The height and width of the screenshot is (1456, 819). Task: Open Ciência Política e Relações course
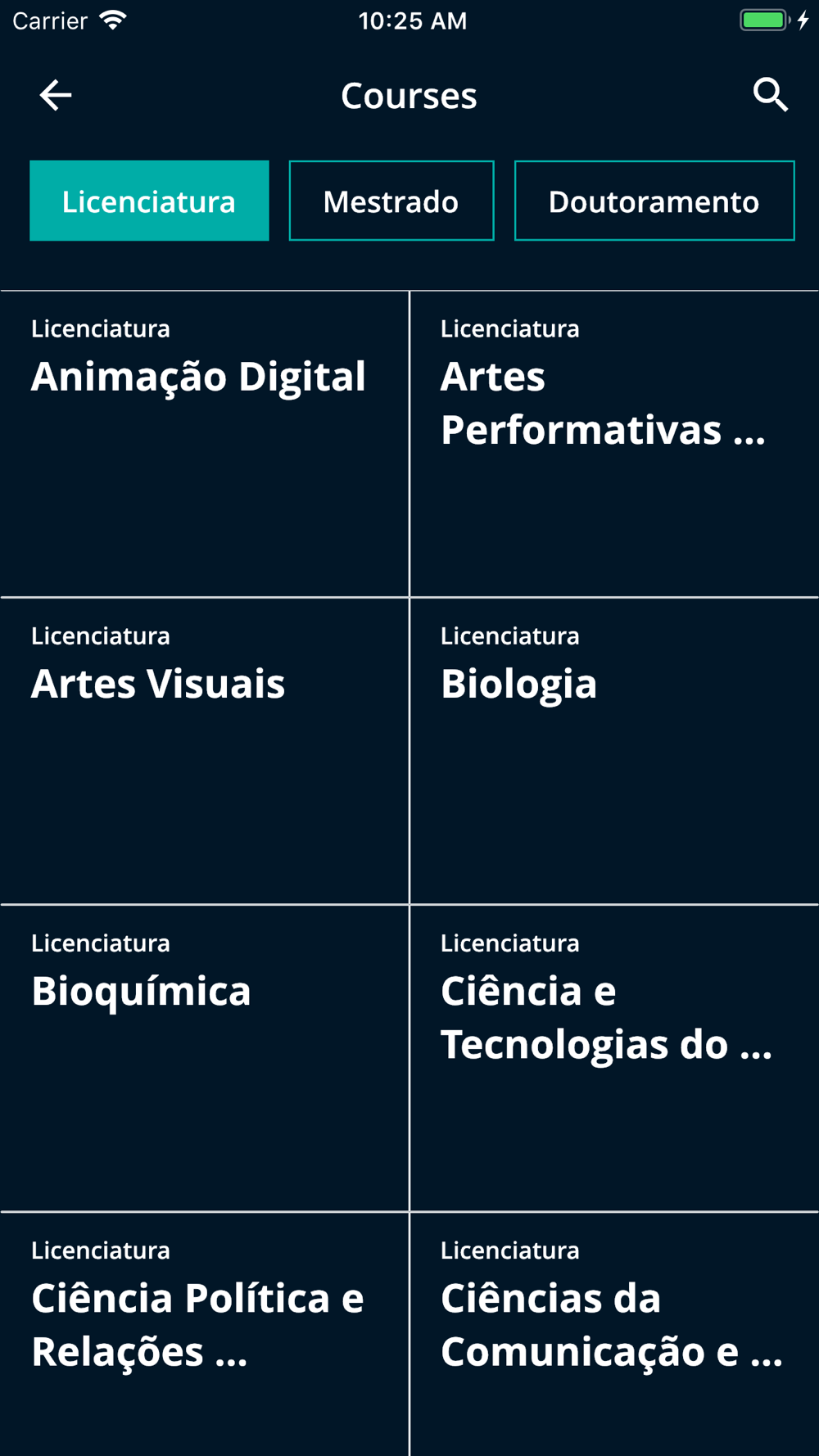coord(204,1335)
